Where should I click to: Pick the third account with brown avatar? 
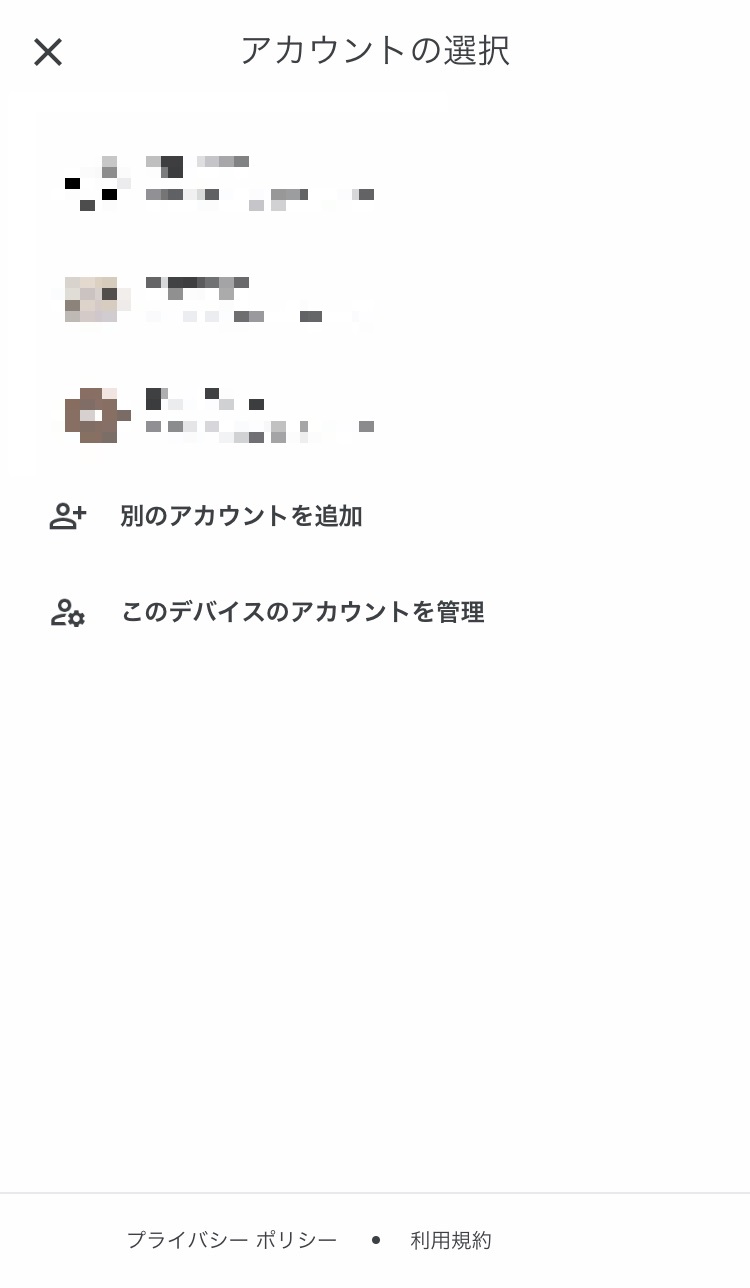375,415
